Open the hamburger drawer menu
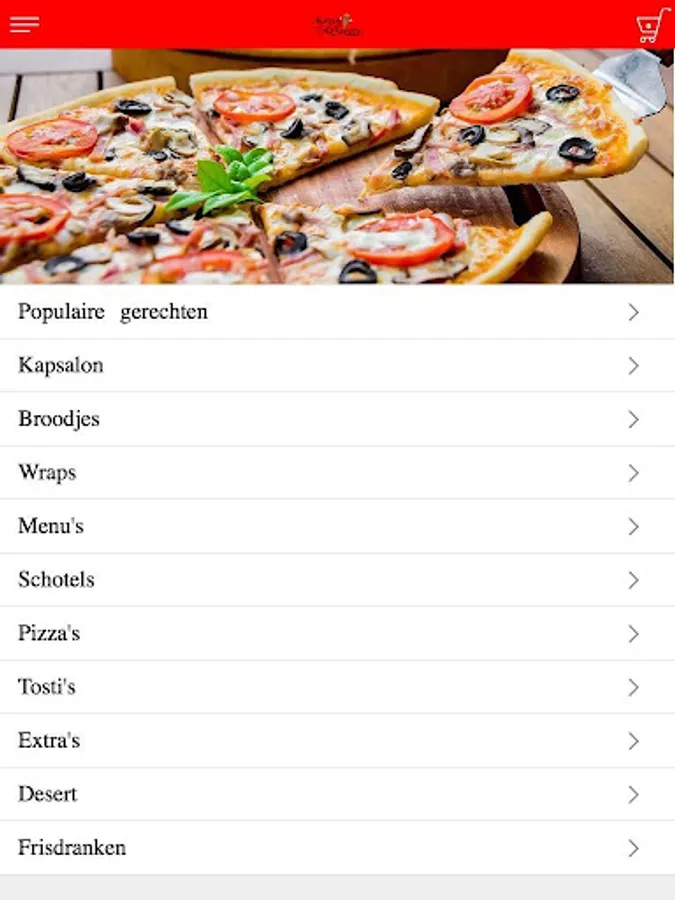 (24, 24)
